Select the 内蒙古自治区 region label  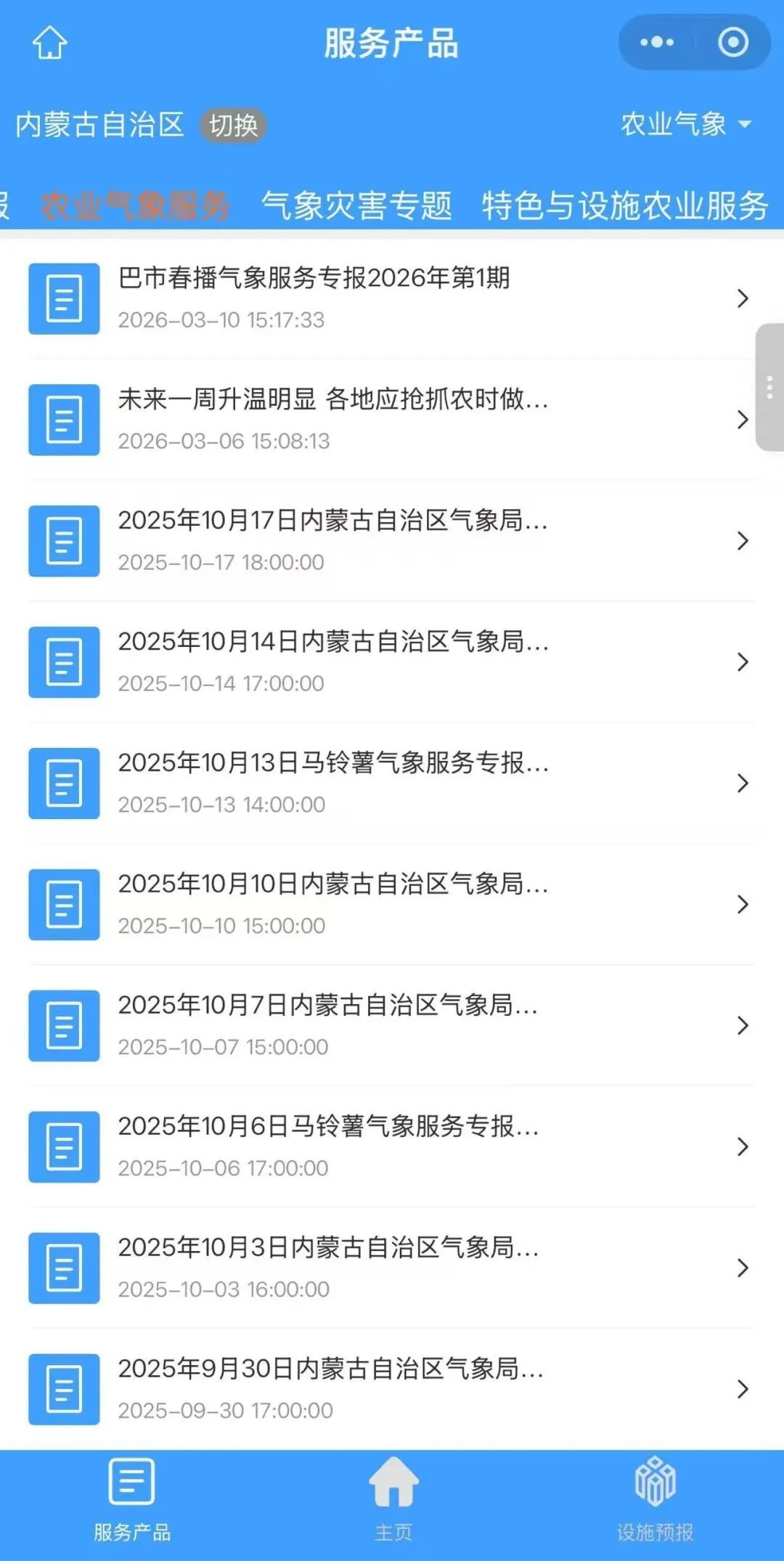coord(98,125)
